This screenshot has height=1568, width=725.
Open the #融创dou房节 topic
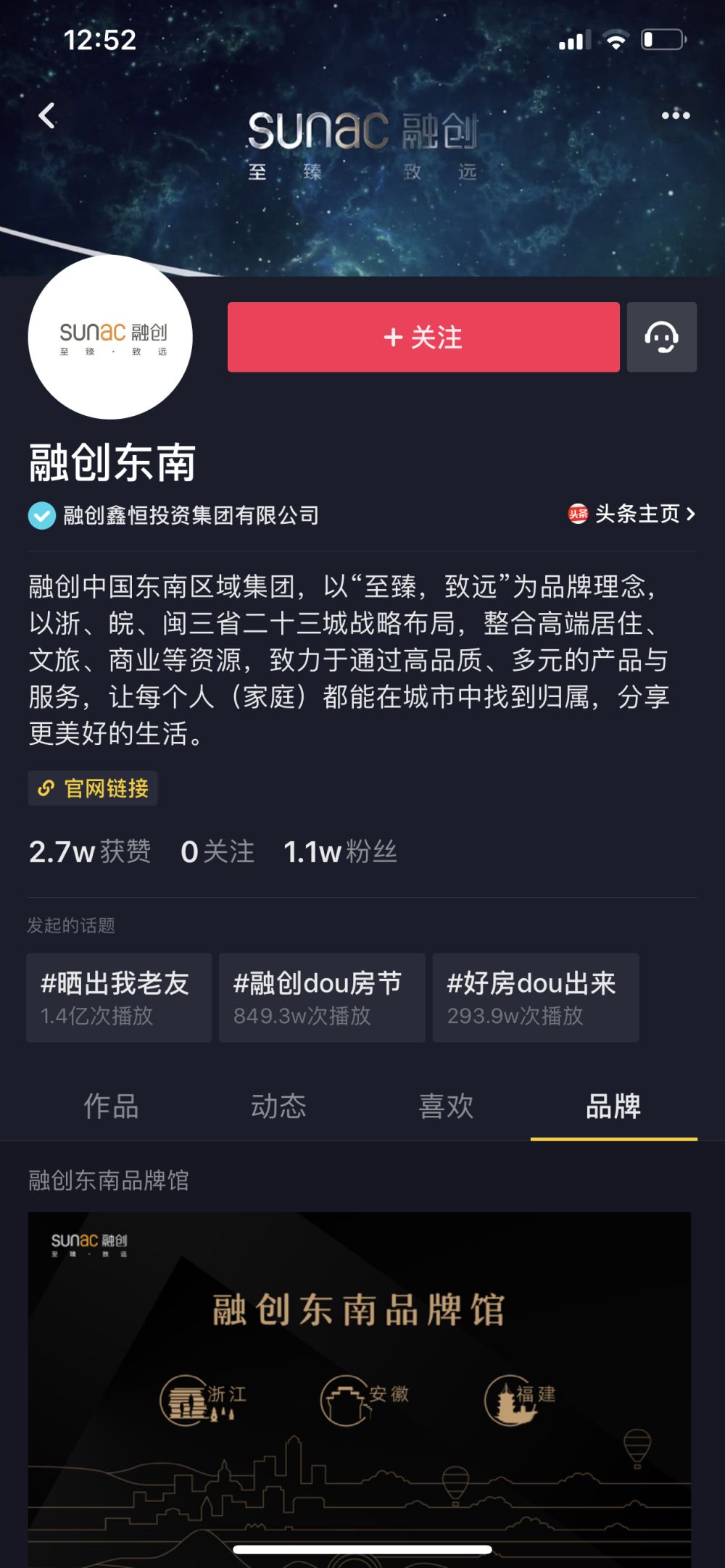[x=322, y=998]
